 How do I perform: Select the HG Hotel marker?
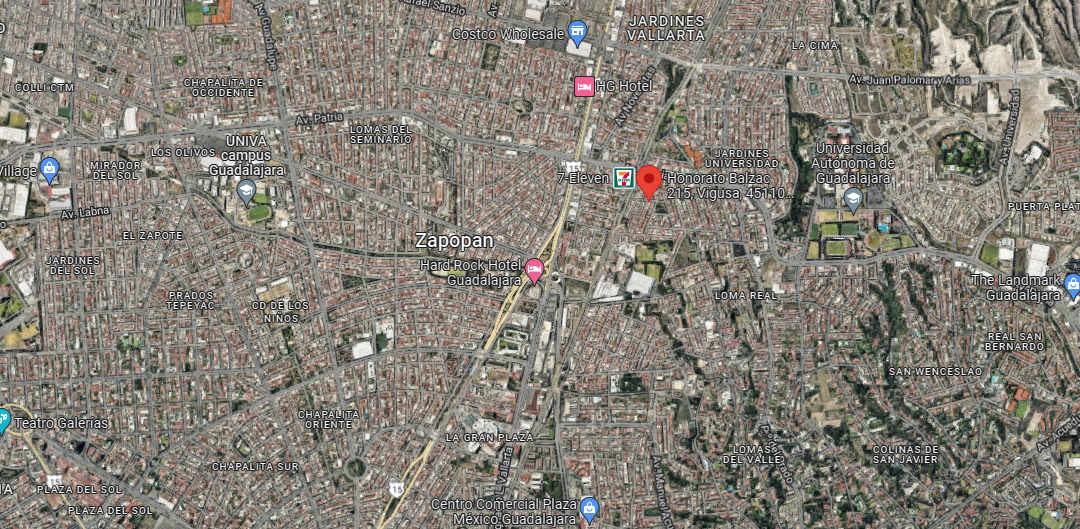coord(584,87)
